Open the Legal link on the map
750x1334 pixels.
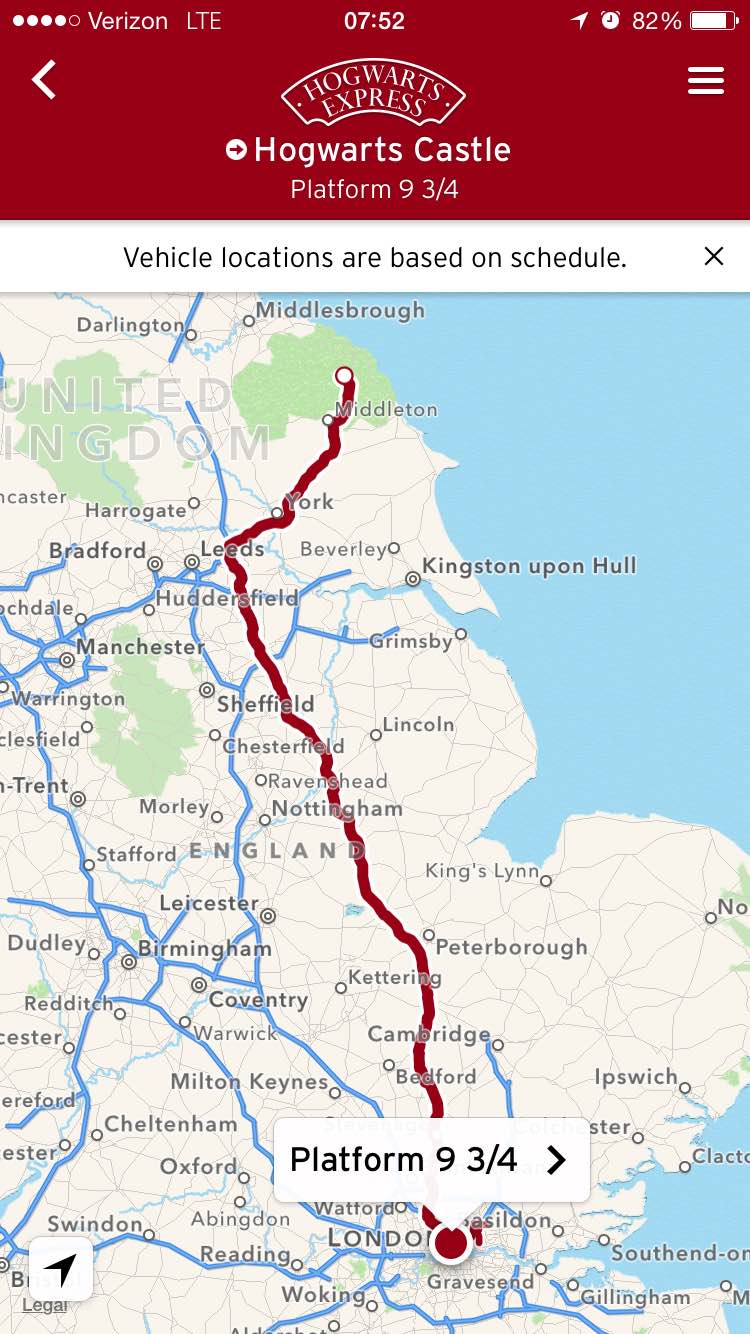[45, 1306]
